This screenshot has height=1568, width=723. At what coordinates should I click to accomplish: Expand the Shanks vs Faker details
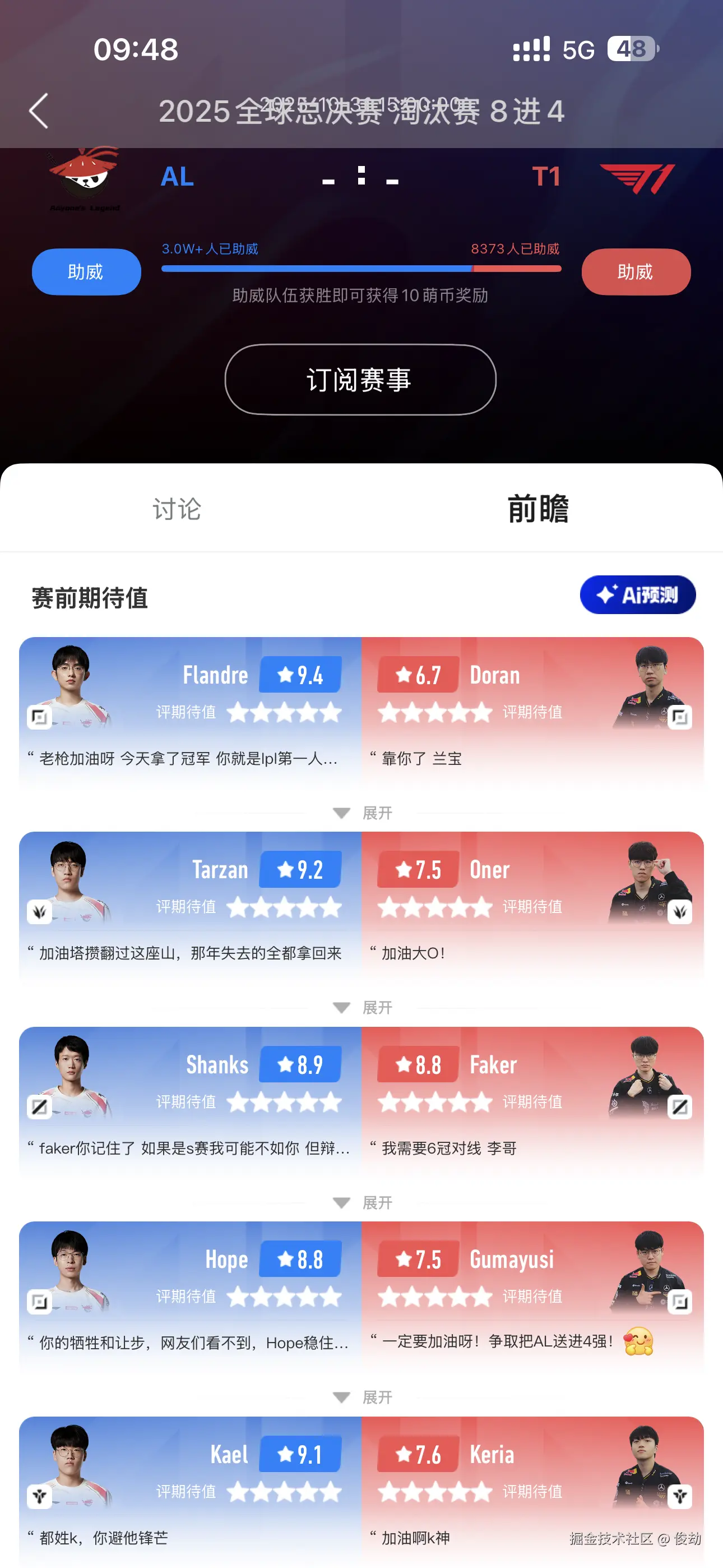click(361, 1202)
